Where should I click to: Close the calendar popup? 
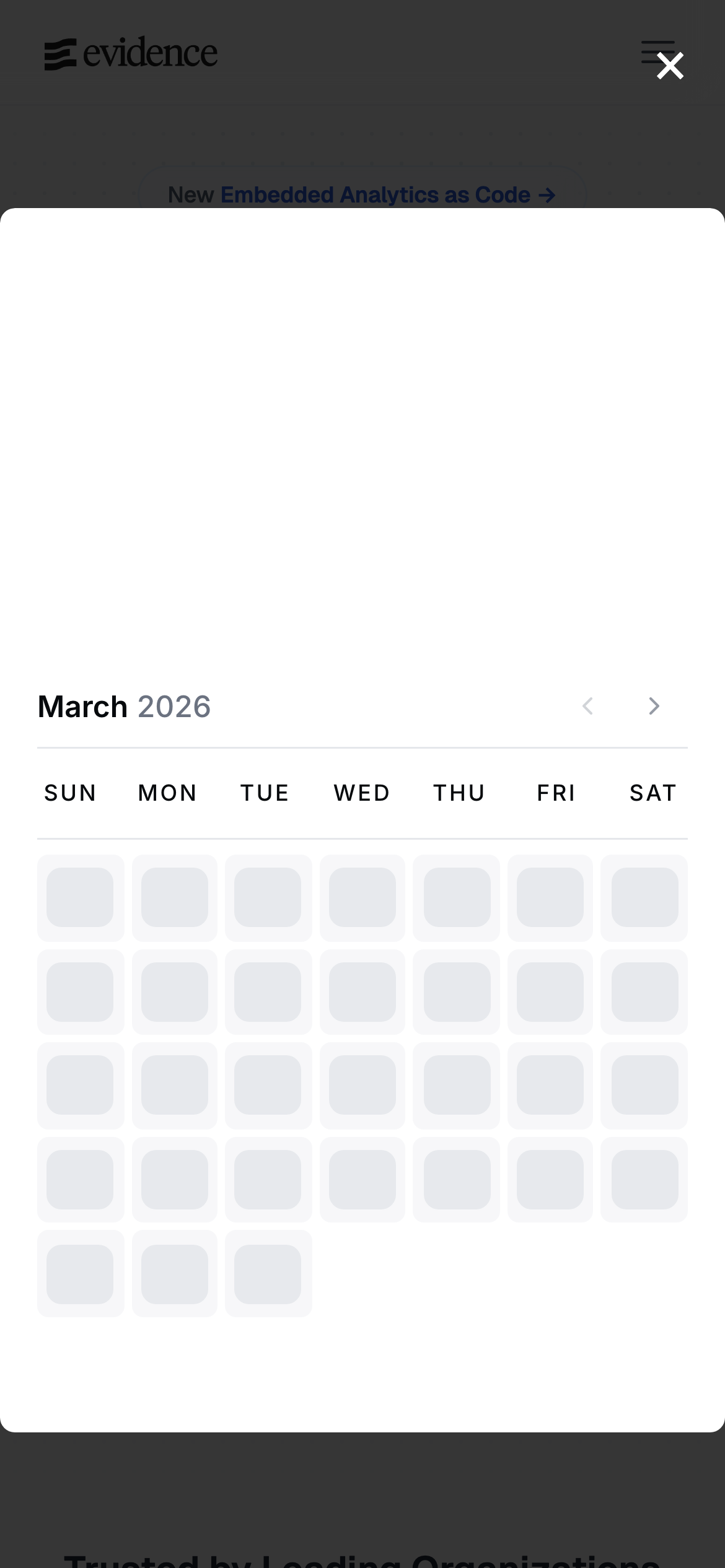pos(670,66)
